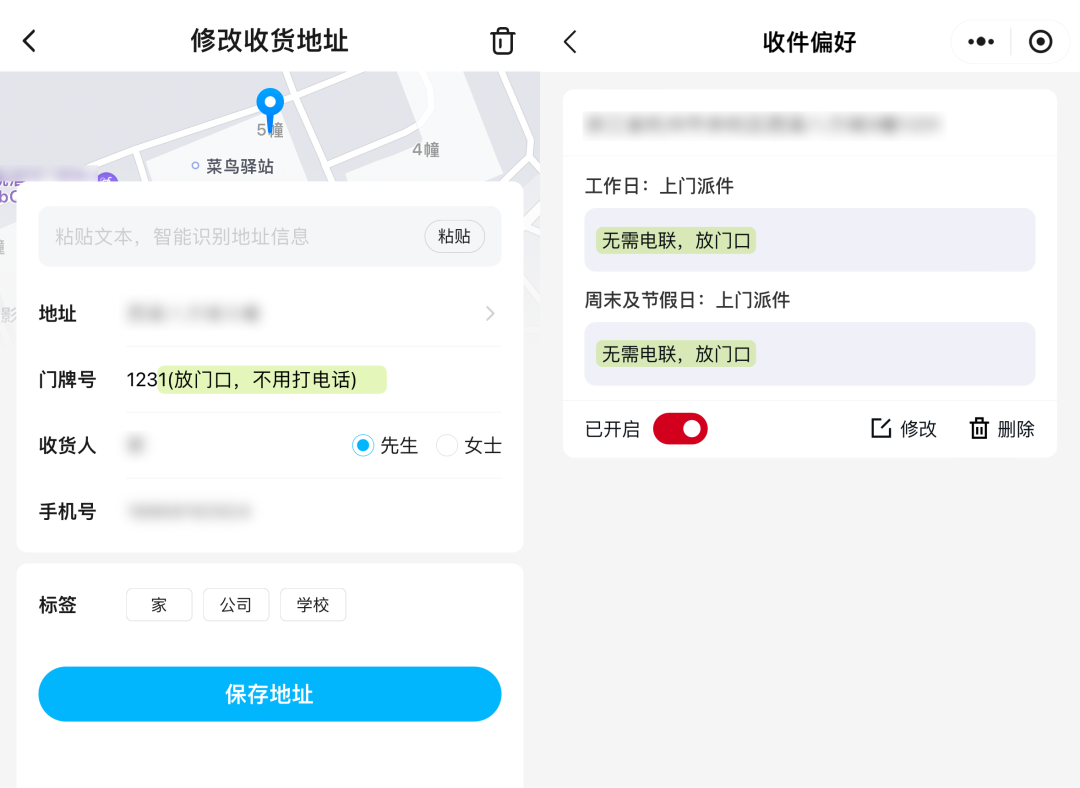The image size is (1080, 788).
Task: Tap 删除 to remove the delivery preference
Action: [x=1002, y=429]
